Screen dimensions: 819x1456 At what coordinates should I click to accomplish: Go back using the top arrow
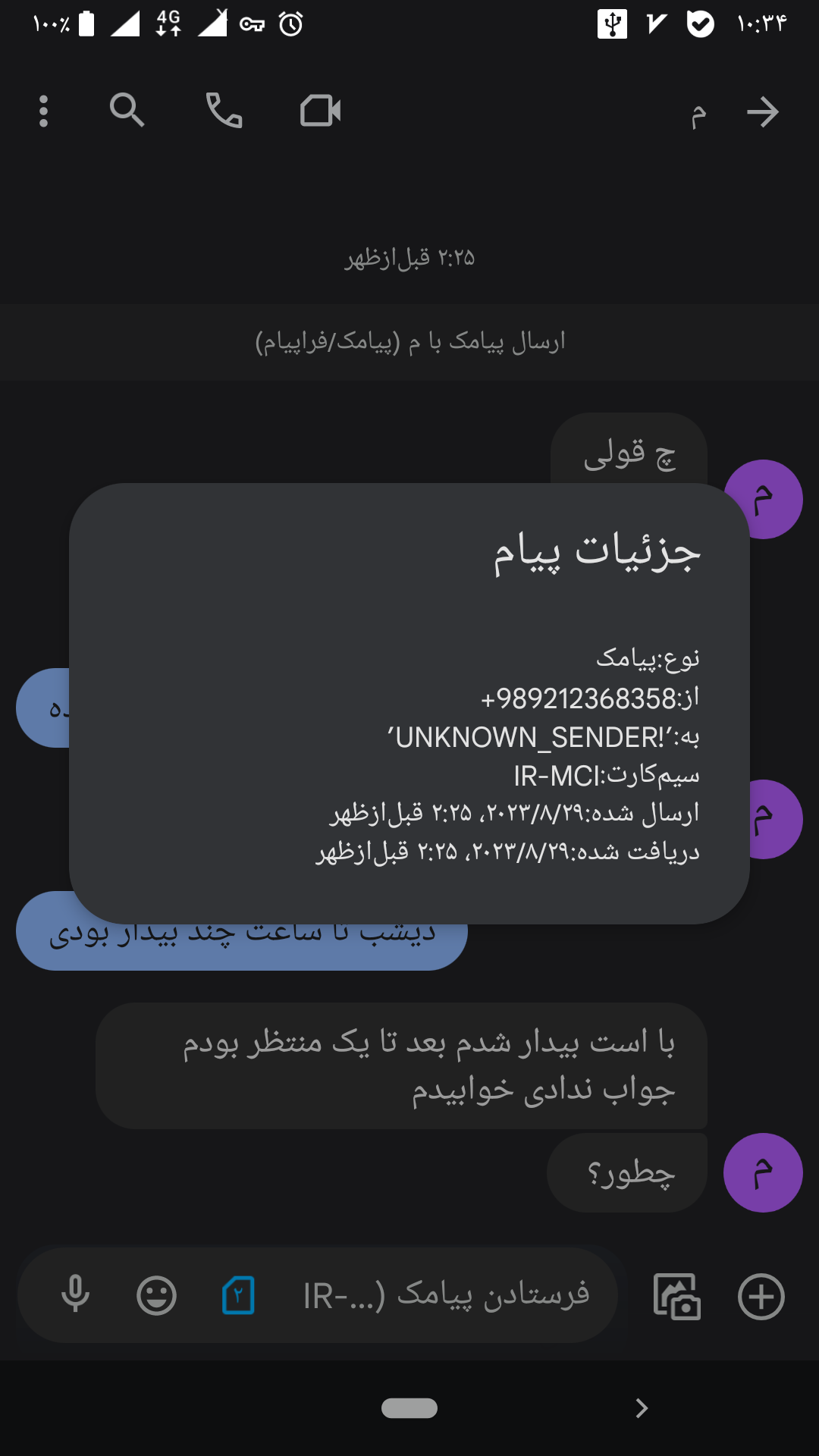(762, 112)
